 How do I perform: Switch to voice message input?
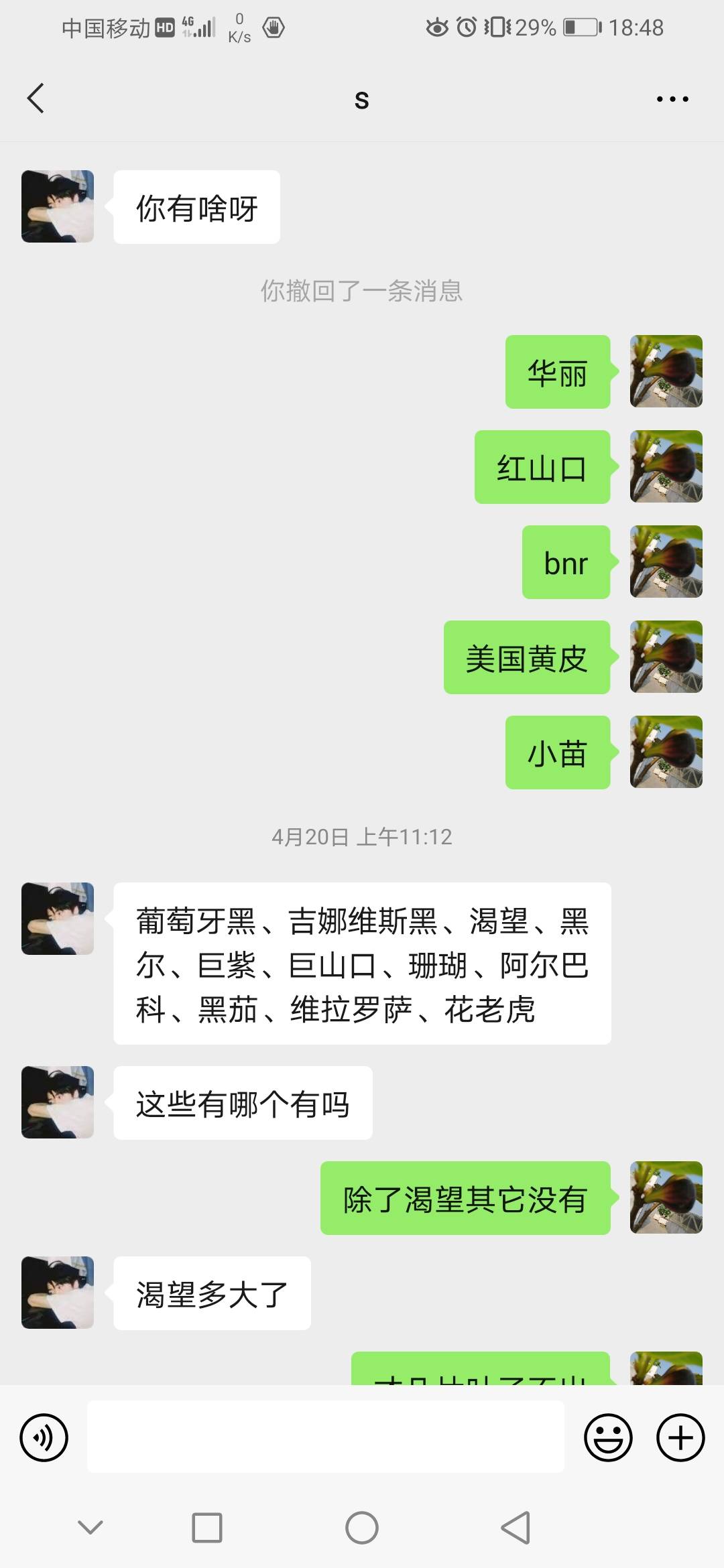pyautogui.click(x=44, y=1437)
